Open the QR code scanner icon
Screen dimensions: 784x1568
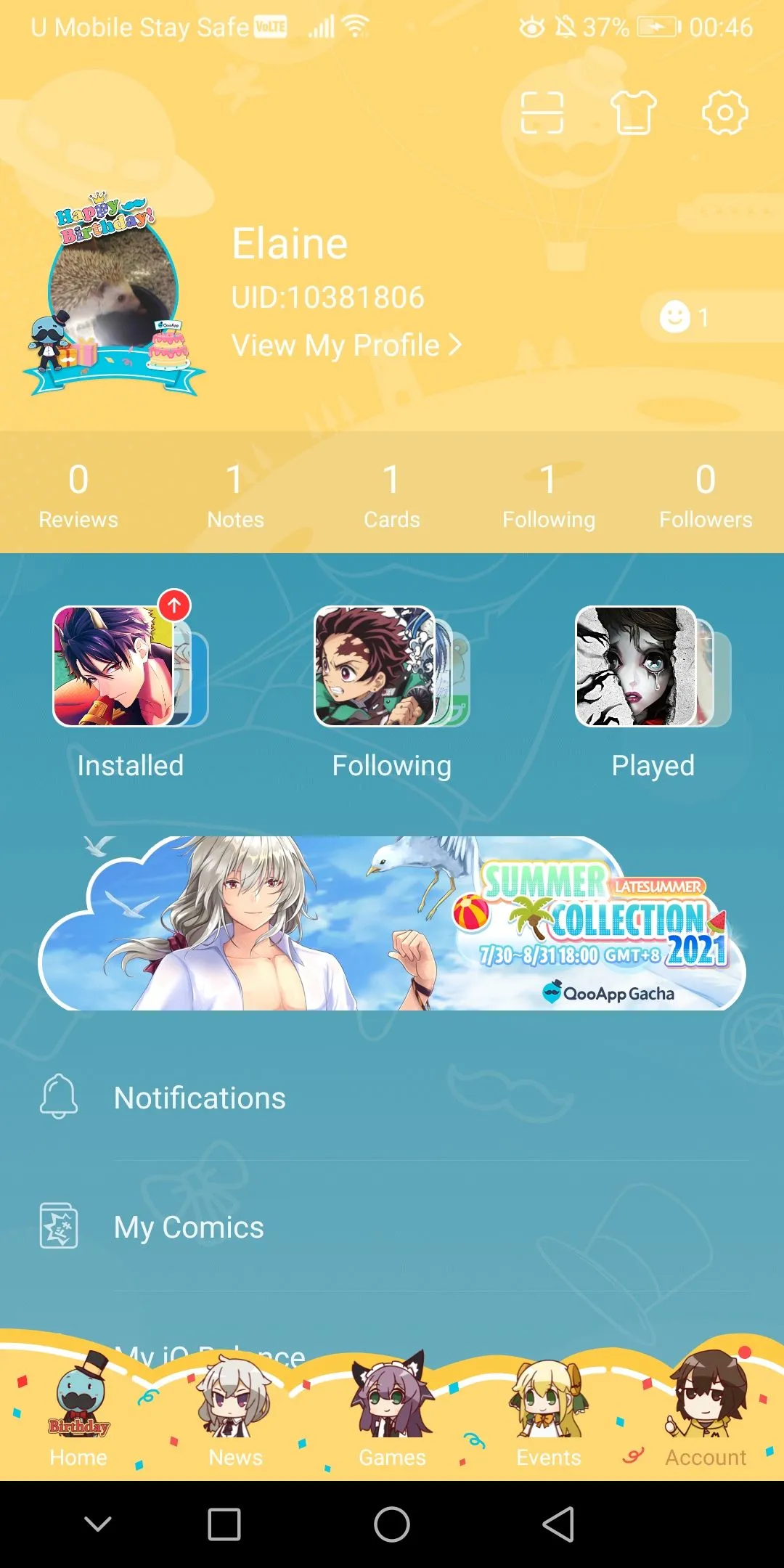click(x=542, y=113)
